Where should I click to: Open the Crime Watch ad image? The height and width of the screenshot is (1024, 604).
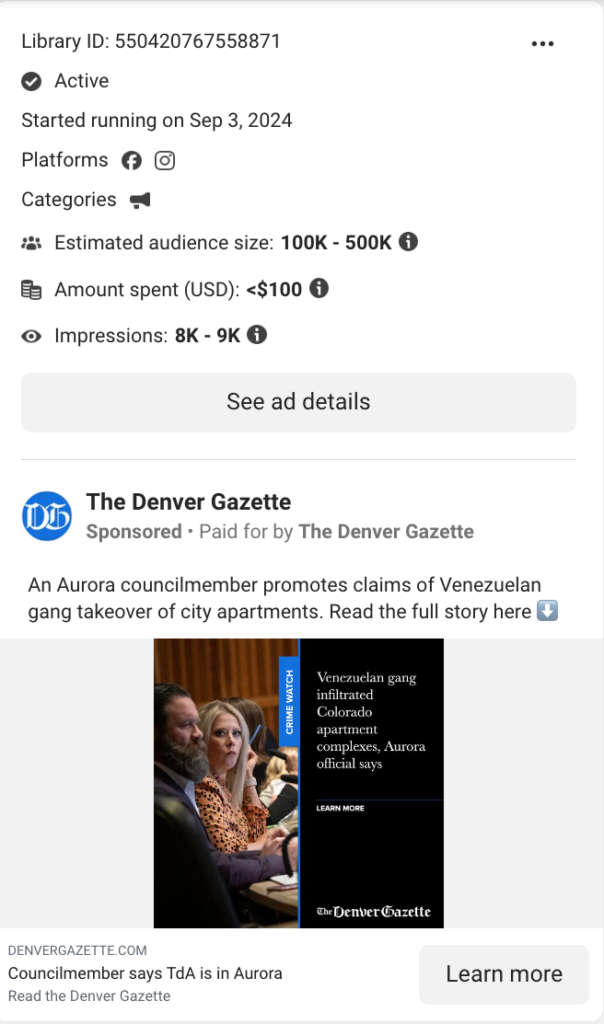click(x=298, y=783)
